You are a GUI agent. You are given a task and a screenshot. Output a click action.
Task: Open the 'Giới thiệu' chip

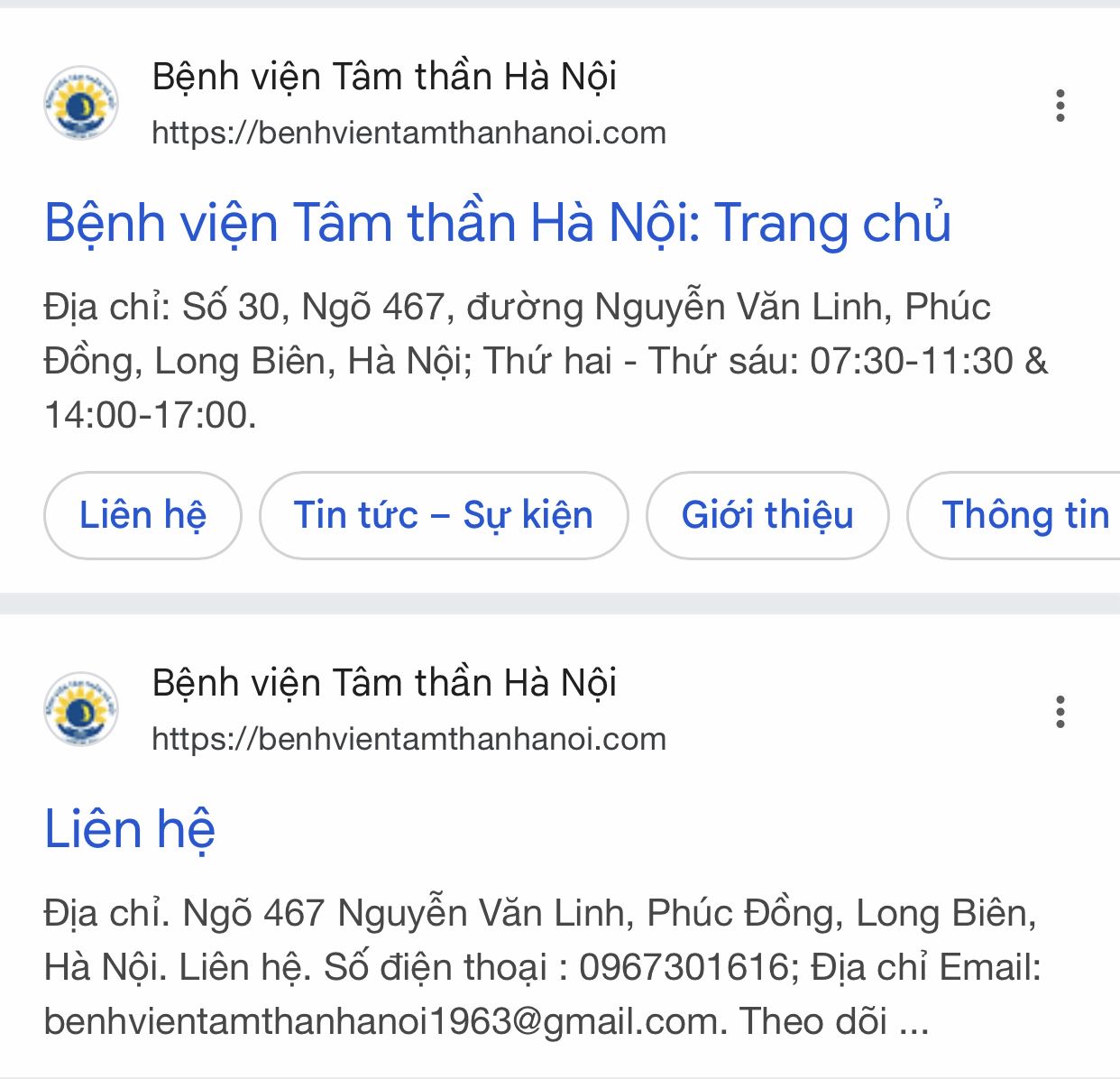pyautogui.click(x=767, y=515)
